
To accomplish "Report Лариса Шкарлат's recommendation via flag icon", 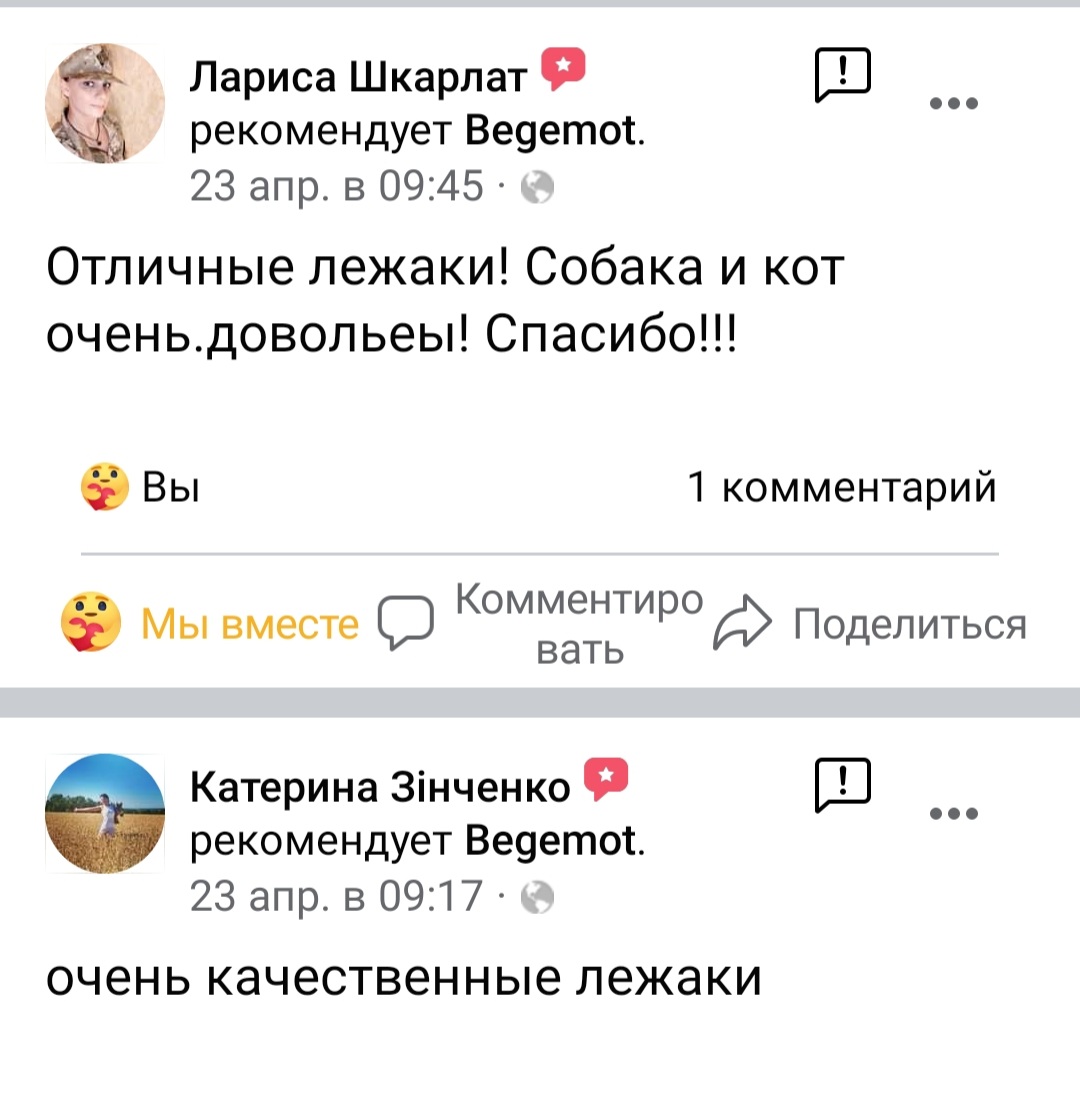I will (845, 75).
